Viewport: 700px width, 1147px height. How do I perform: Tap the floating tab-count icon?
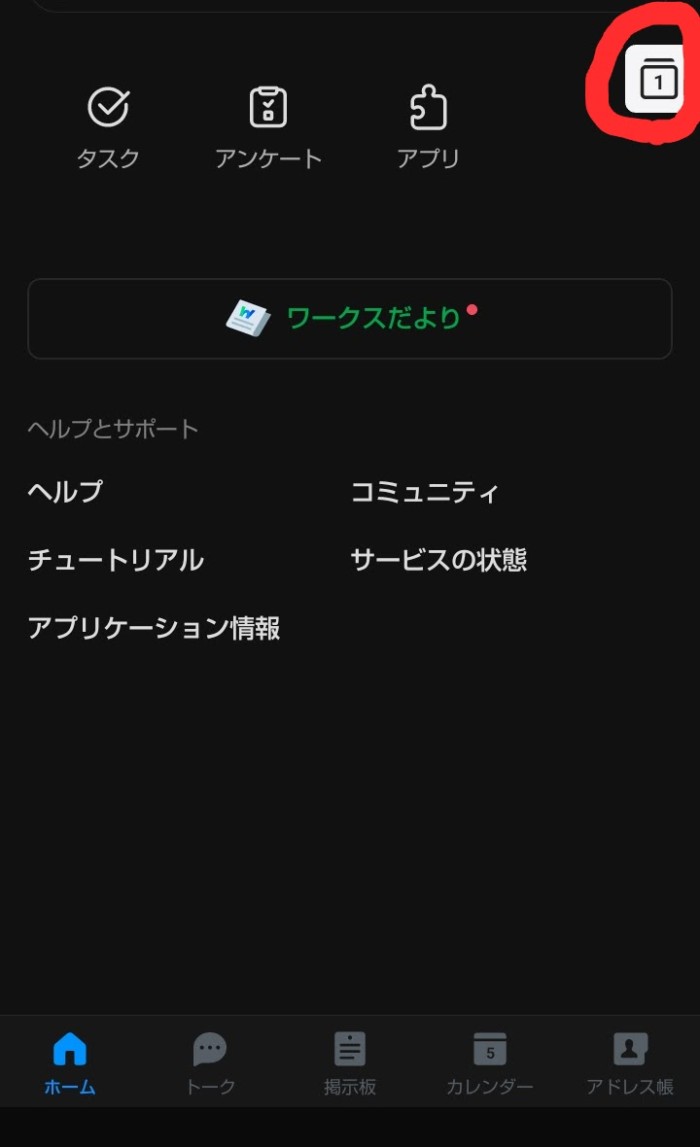656,80
